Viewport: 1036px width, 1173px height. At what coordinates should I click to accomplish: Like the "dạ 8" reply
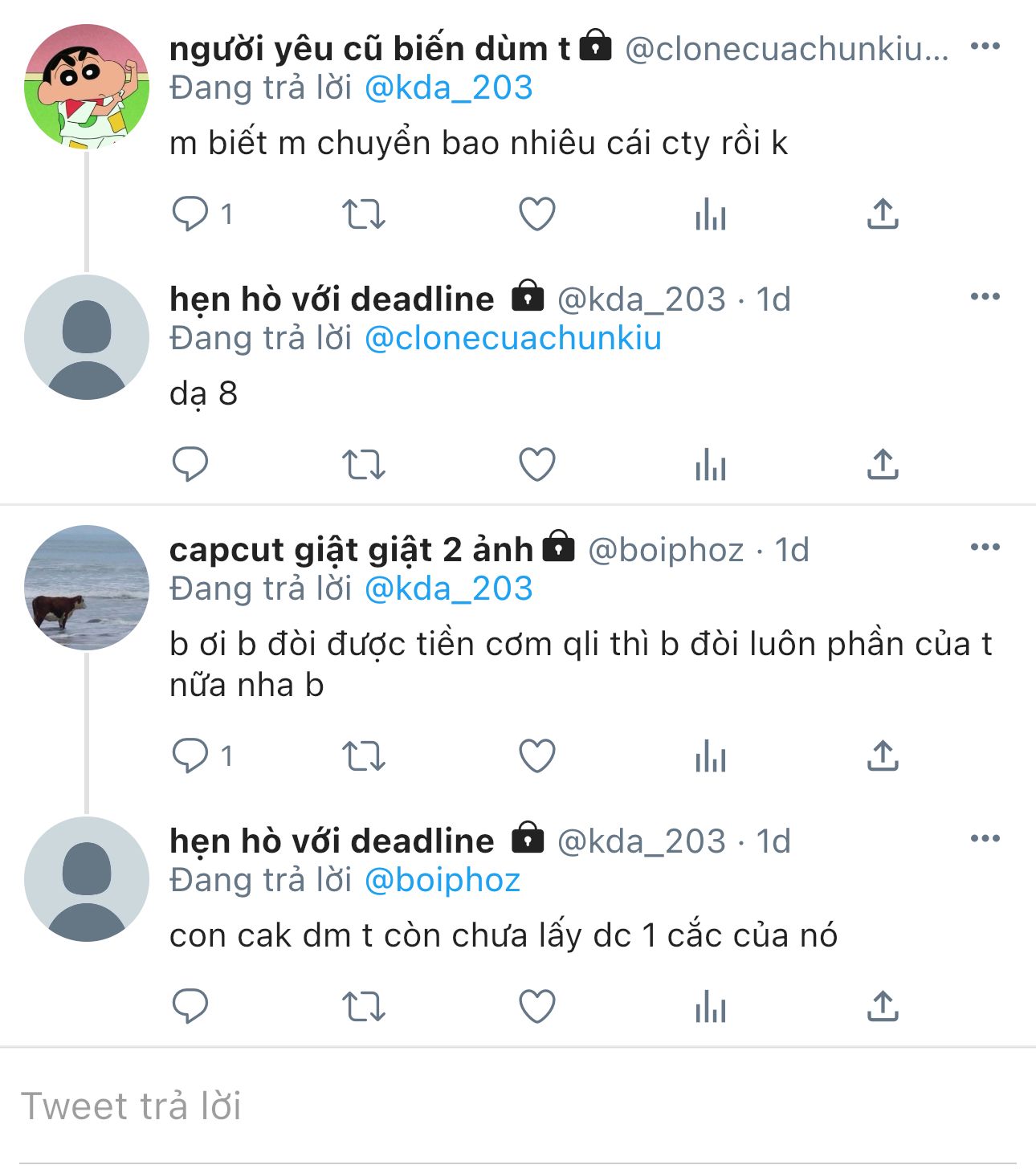(x=537, y=465)
